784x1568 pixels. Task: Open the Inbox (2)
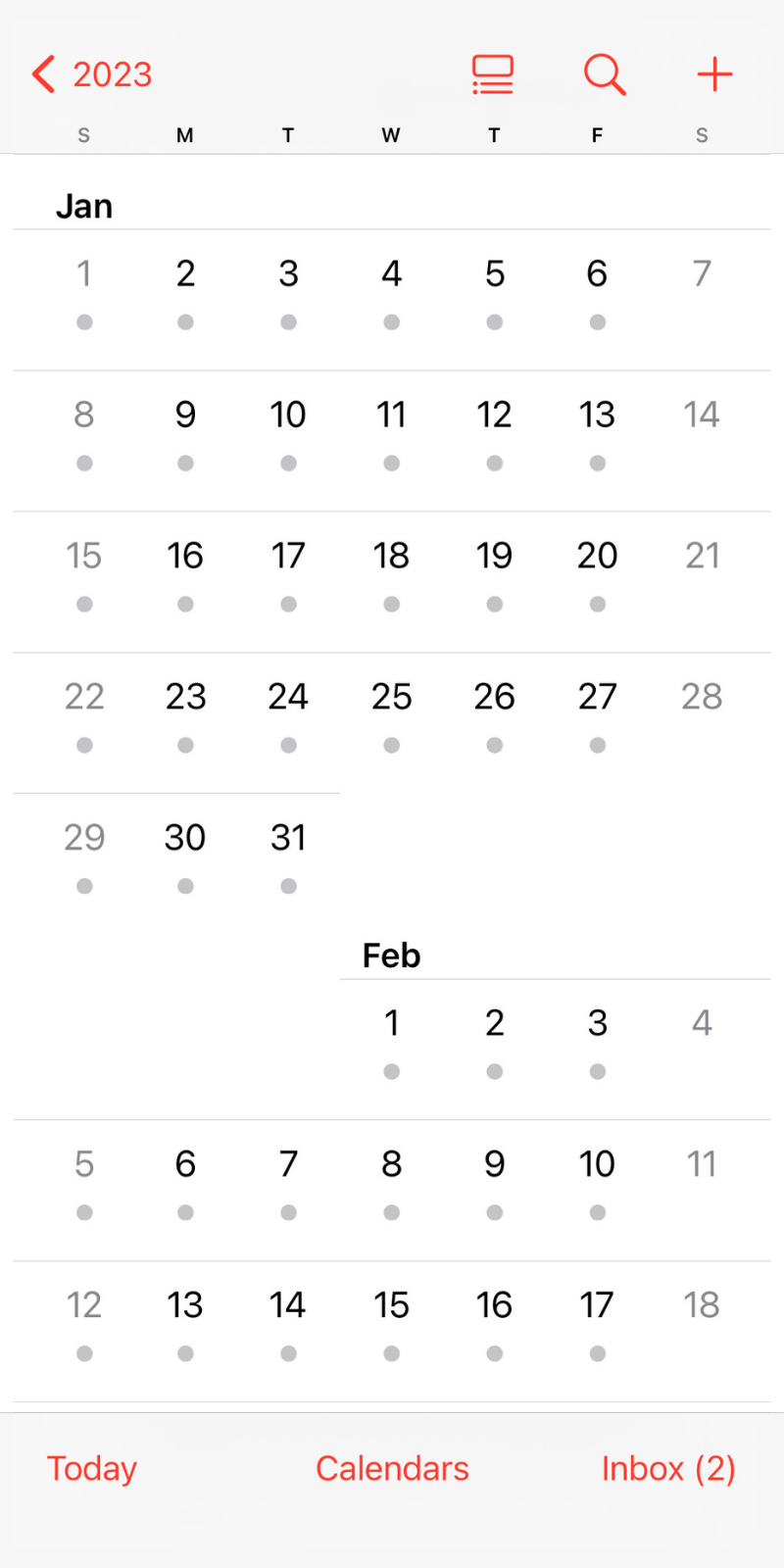(668, 1468)
